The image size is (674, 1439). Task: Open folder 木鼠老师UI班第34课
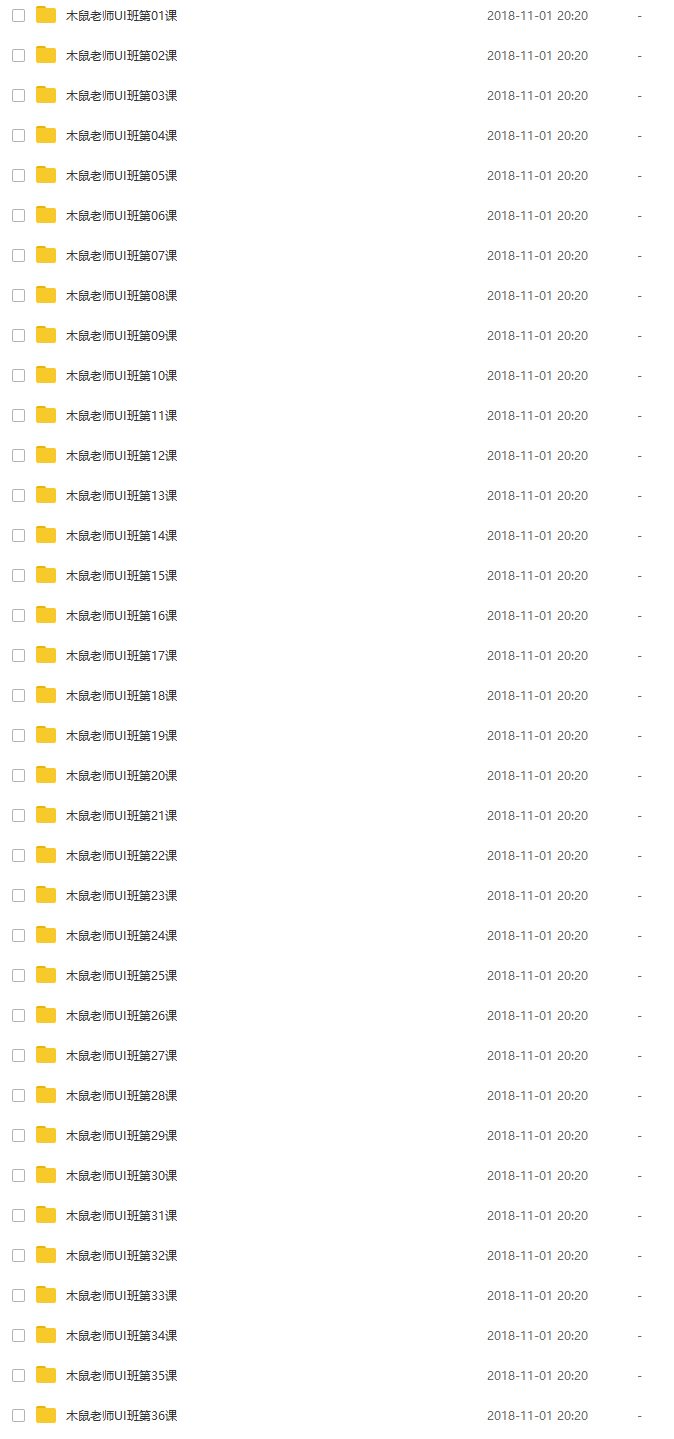coord(121,1336)
